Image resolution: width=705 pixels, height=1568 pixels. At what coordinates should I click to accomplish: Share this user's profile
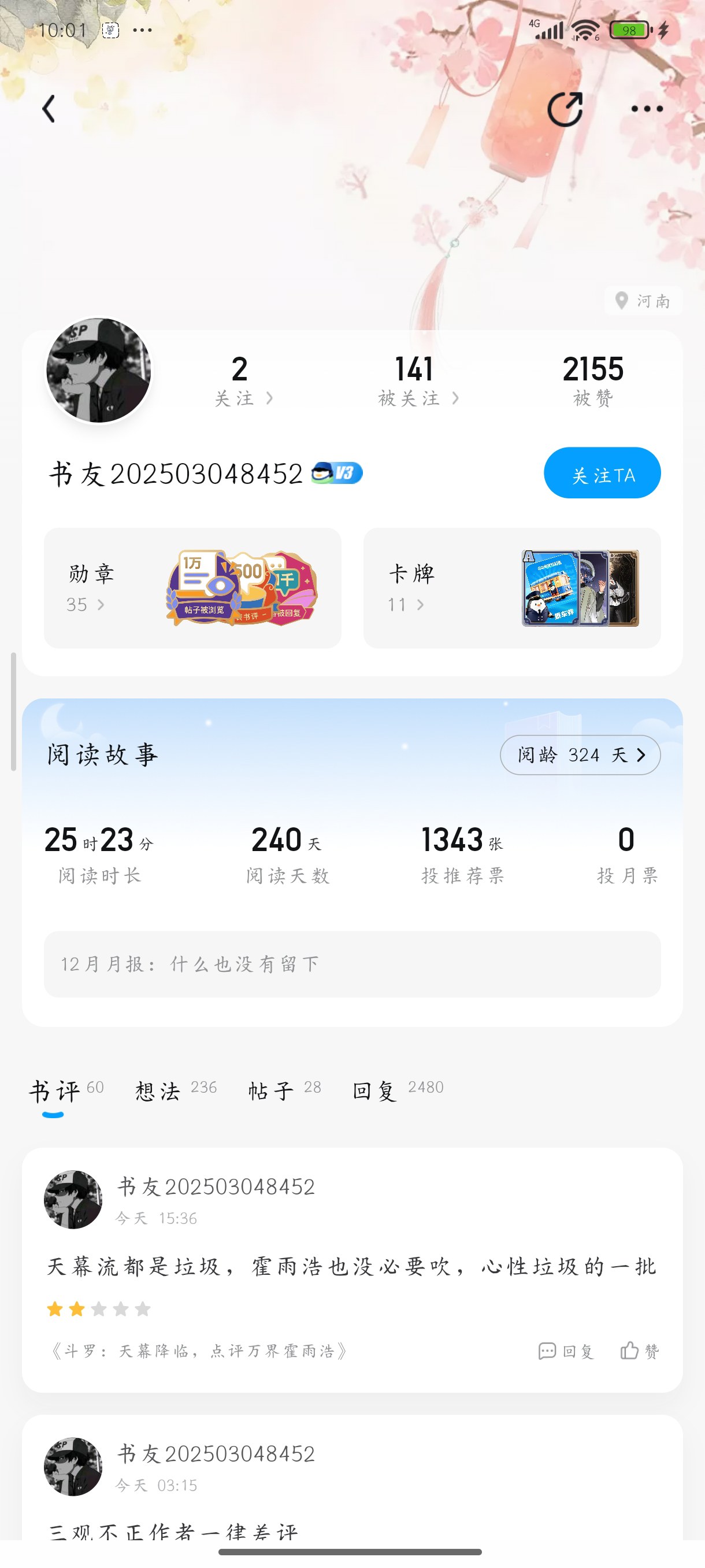[x=565, y=109]
